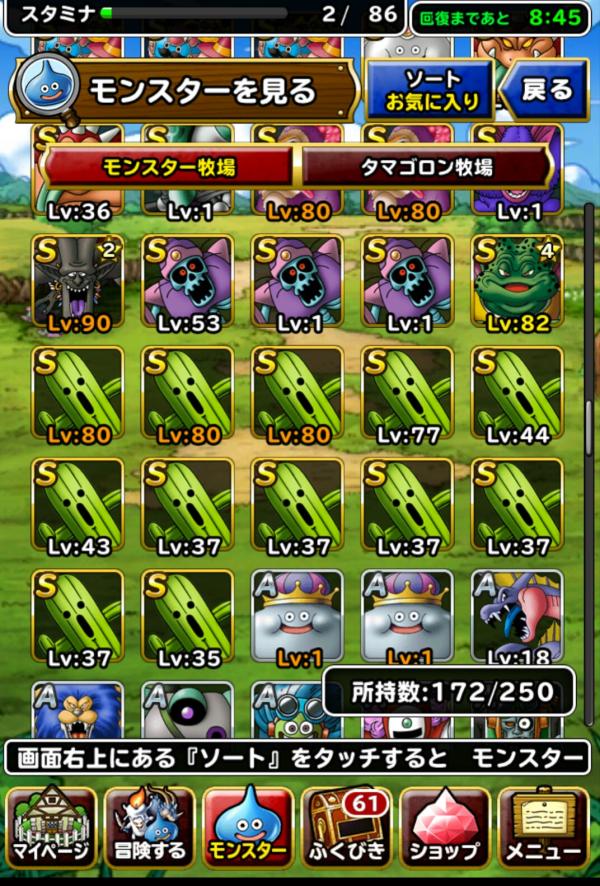This screenshot has width=600, height=886.
Task: Switch to the モンスター牧場 tab
Action: point(168,167)
